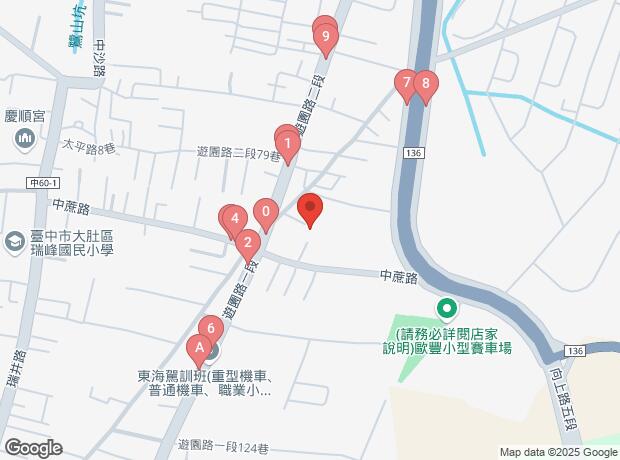Screen dimensions: 620x460
Task: Select map marker number 4
Action: pos(234,219)
